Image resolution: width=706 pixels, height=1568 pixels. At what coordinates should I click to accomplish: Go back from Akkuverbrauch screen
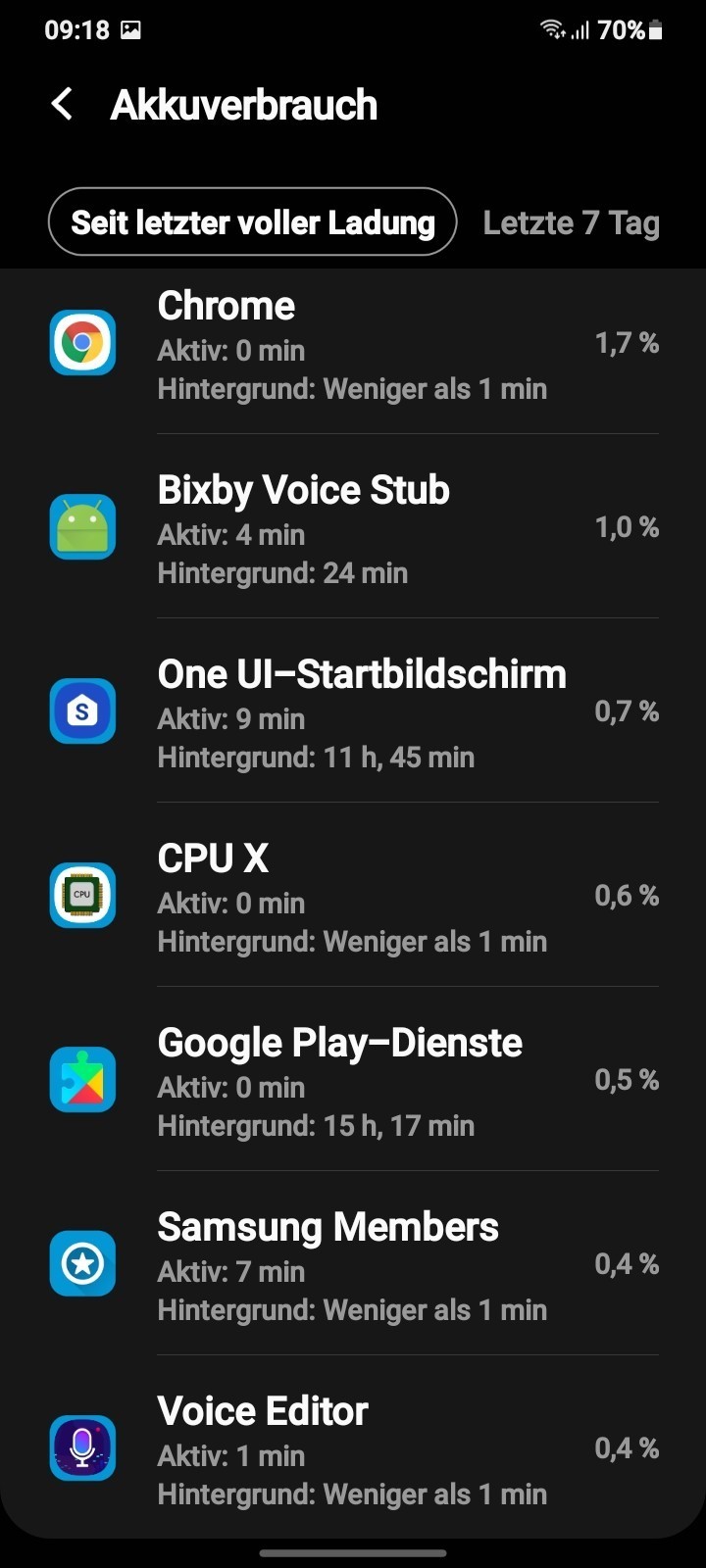click(x=62, y=104)
